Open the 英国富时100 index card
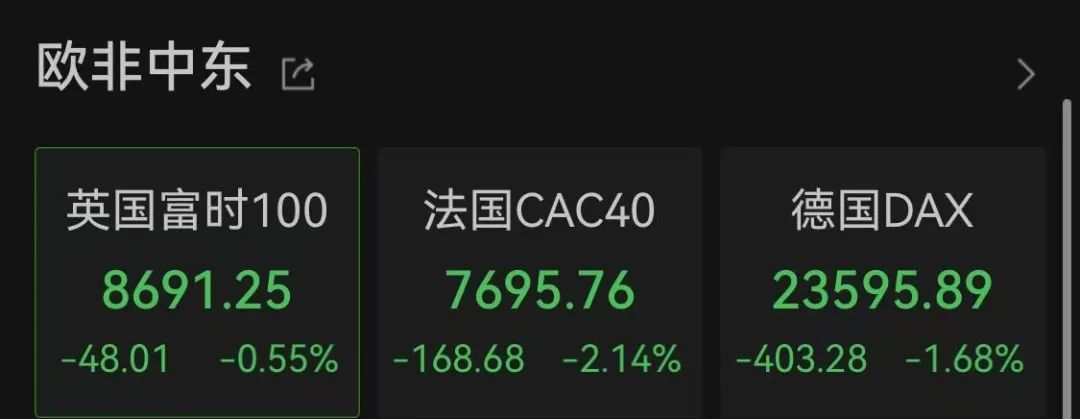The height and width of the screenshot is (419, 1080). pyautogui.click(x=197, y=283)
